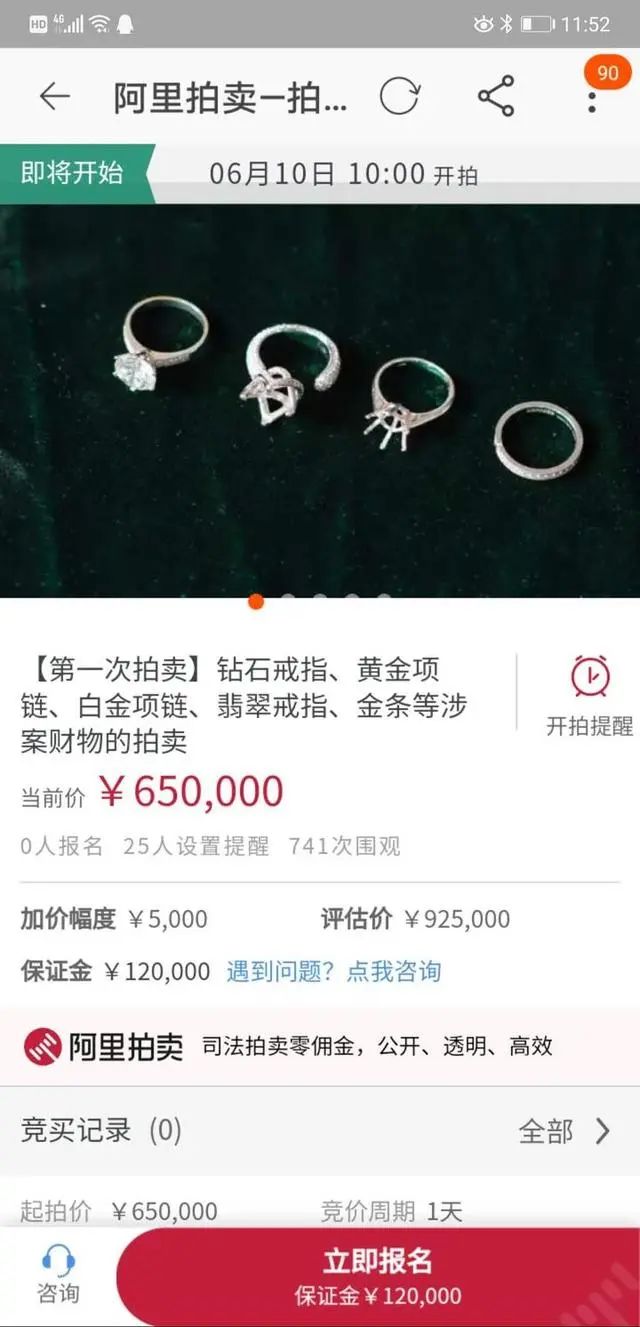Open the ring photo gallery

[x=320, y=400]
